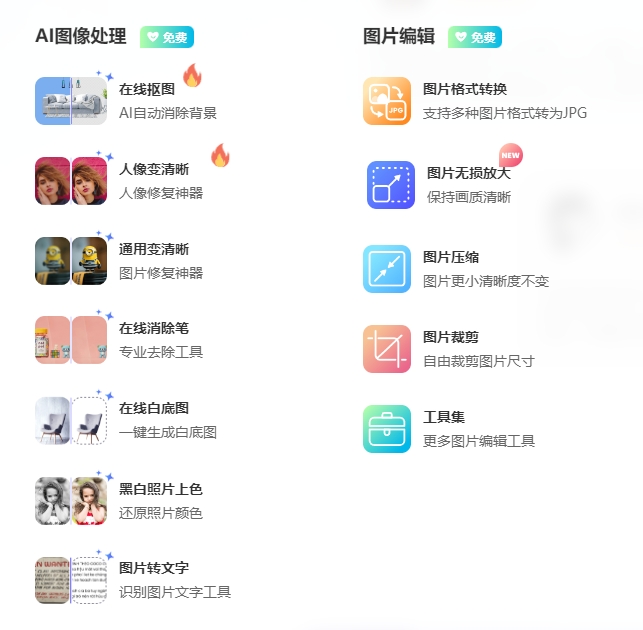The image size is (643, 630).
Task: Open 通用变清晰 image repair tool
Action: (x=153, y=249)
